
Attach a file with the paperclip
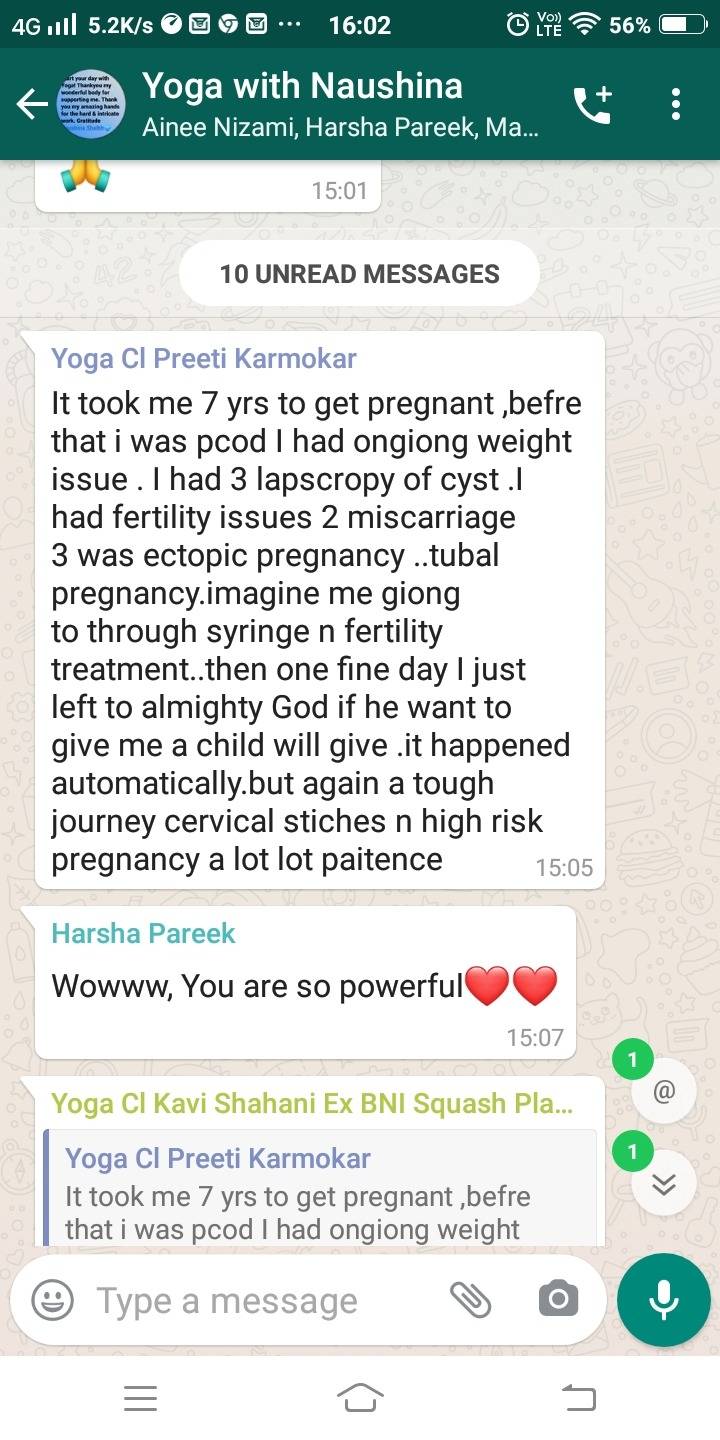[470, 1299]
